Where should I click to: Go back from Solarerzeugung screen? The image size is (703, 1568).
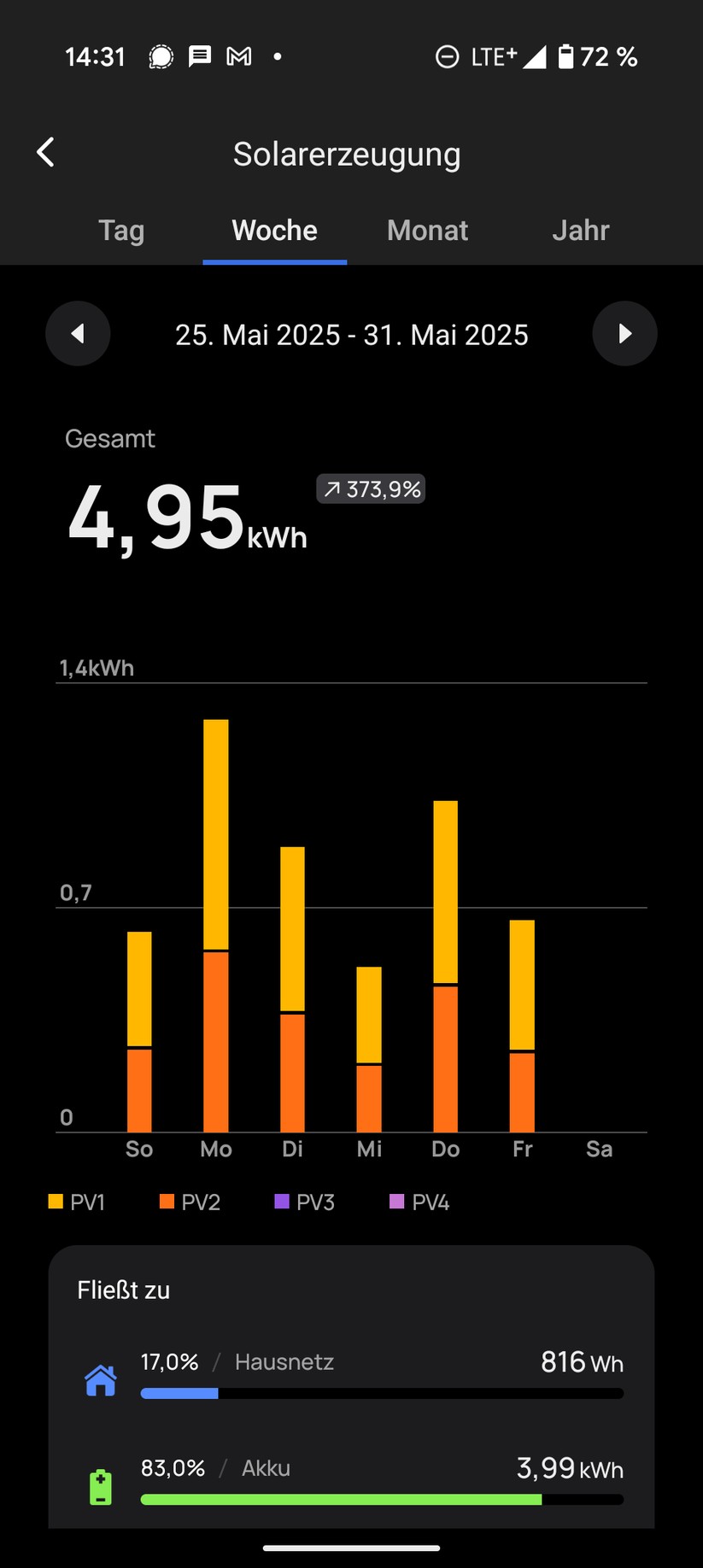point(46,153)
